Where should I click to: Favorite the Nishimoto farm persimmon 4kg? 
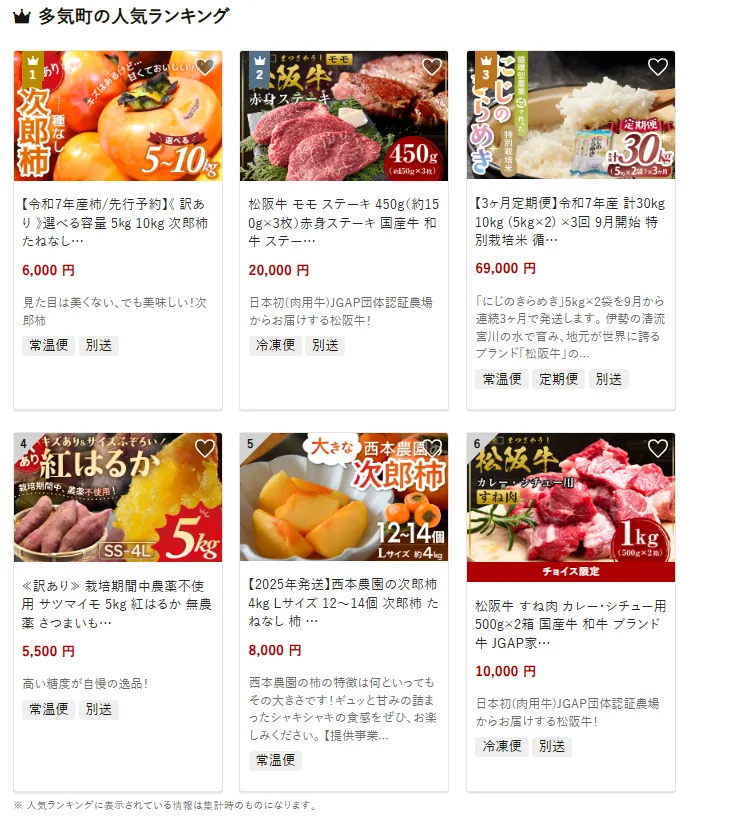431,449
